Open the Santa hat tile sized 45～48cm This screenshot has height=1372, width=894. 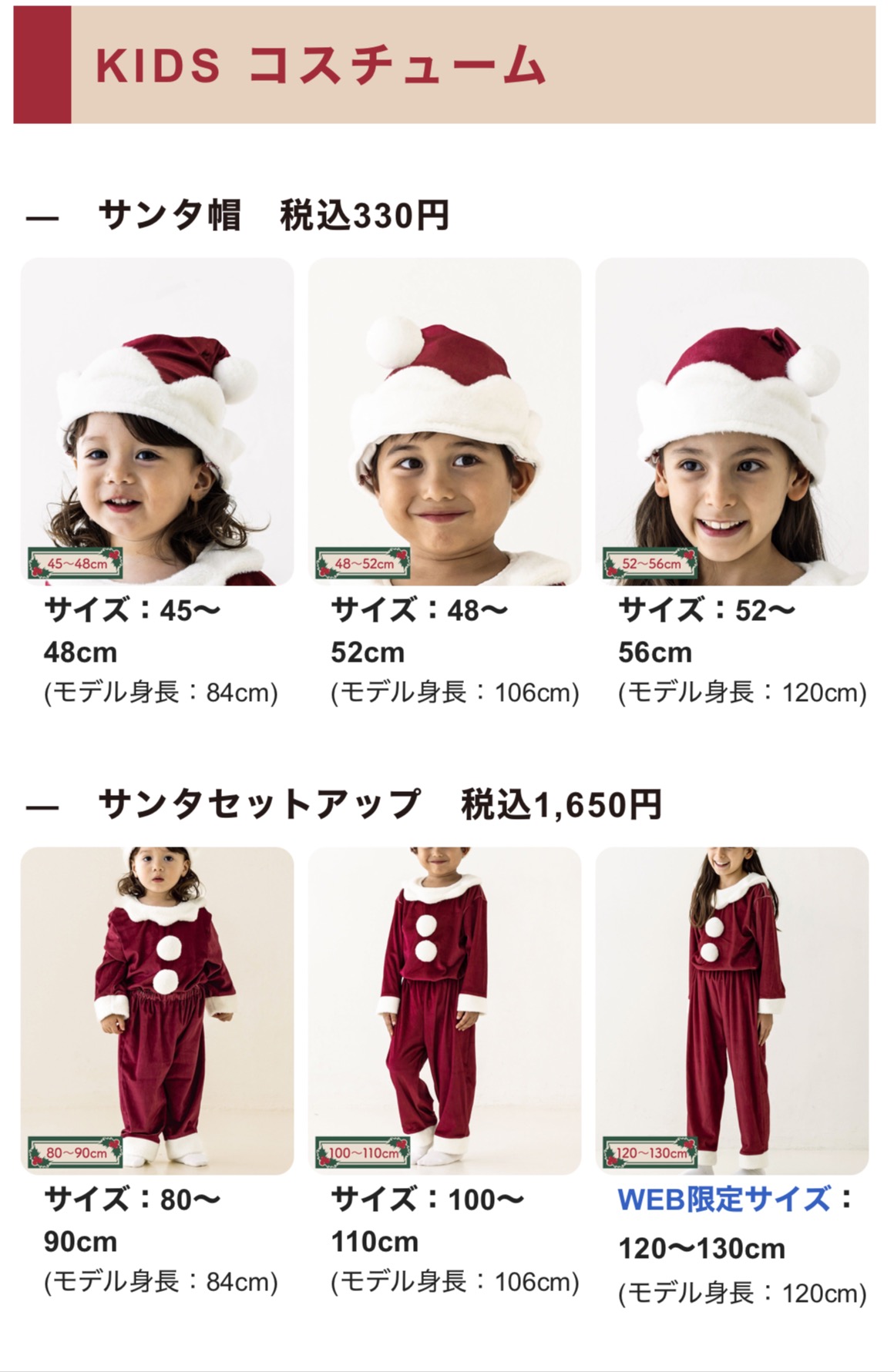(x=157, y=421)
